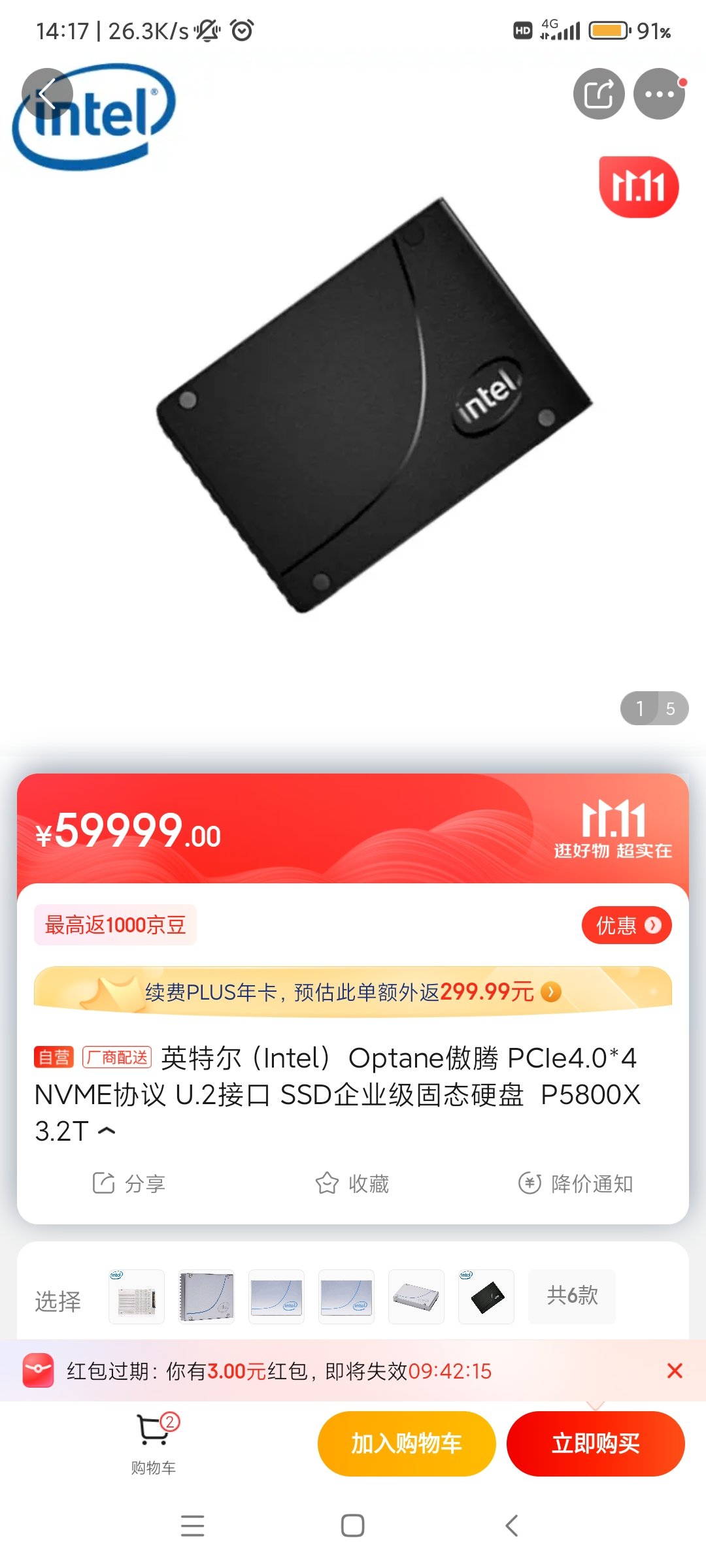706x1568 pixels.
Task: Go back using the top-left arrow
Action: [47, 94]
